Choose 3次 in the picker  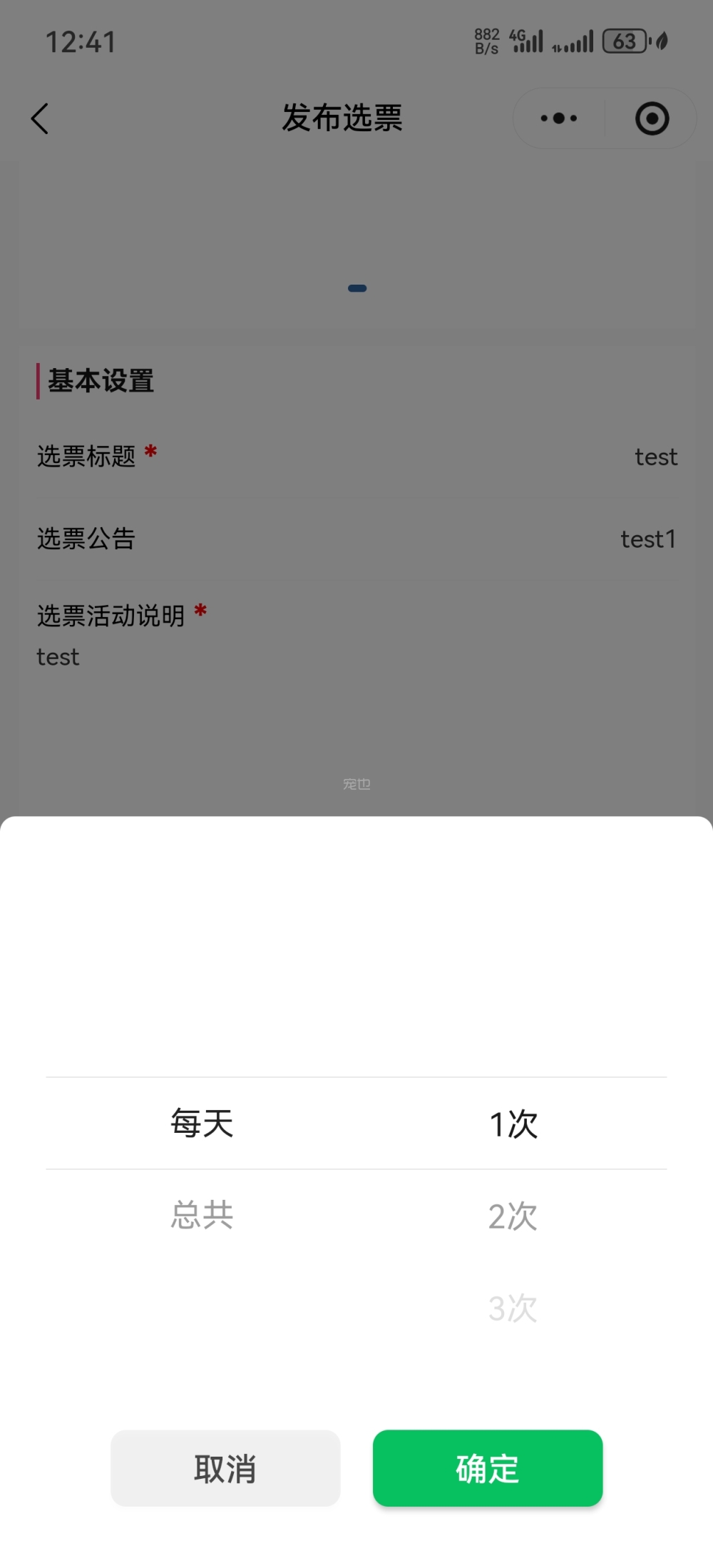[x=513, y=1308]
